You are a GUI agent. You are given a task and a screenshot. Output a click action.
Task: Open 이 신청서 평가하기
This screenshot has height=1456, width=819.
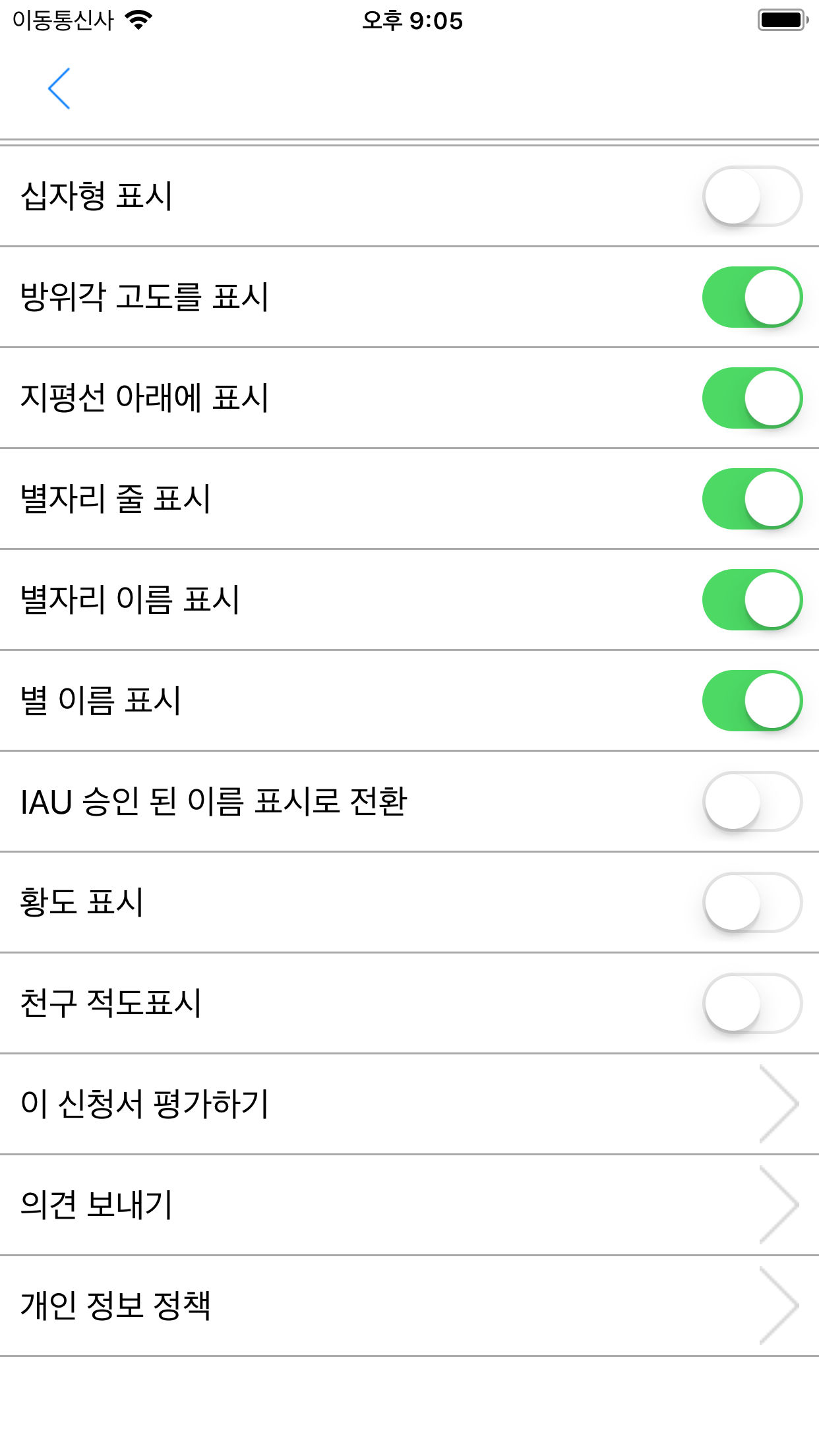coord(409,1104)
